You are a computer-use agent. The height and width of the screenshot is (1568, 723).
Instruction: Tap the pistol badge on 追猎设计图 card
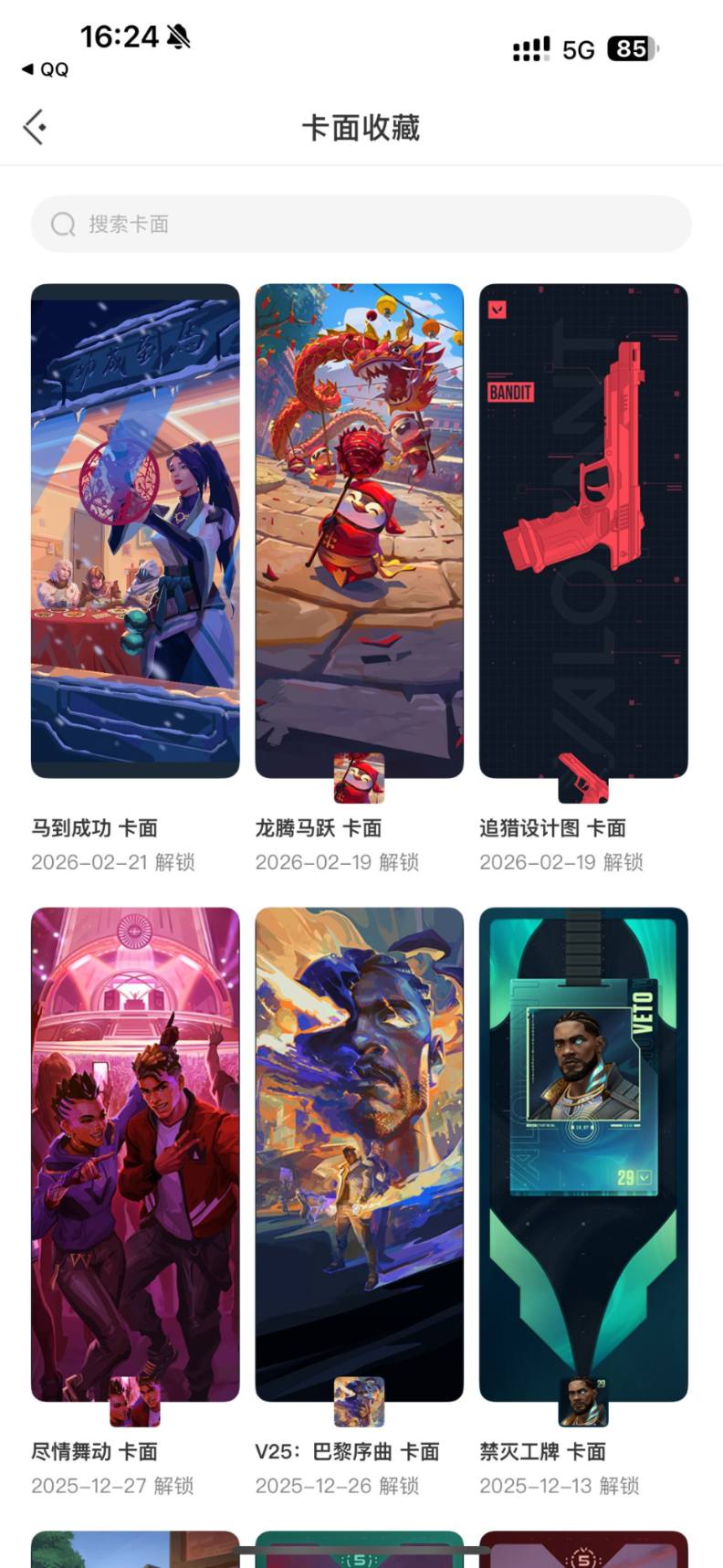coord(583,778)
